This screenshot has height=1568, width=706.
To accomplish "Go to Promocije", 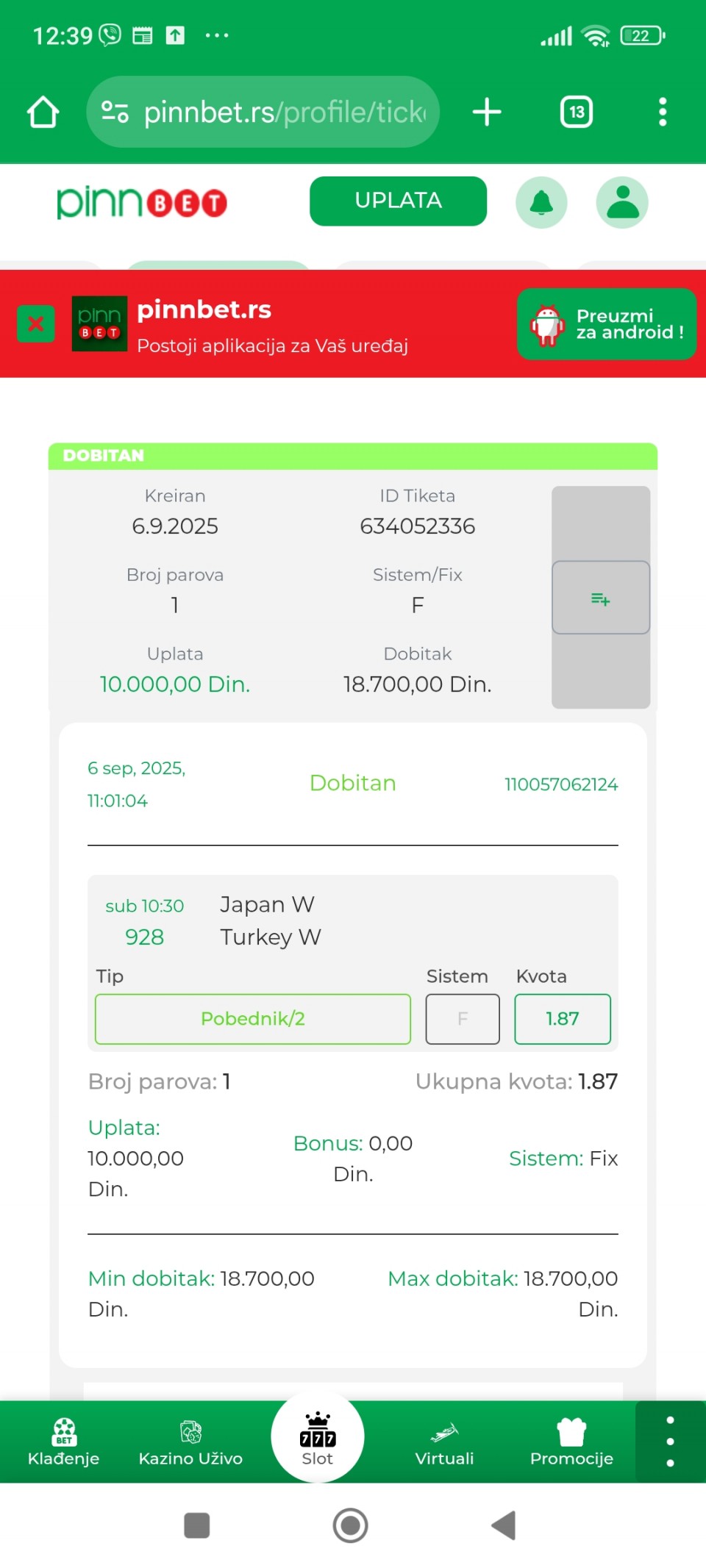I will coord(571,1442).
